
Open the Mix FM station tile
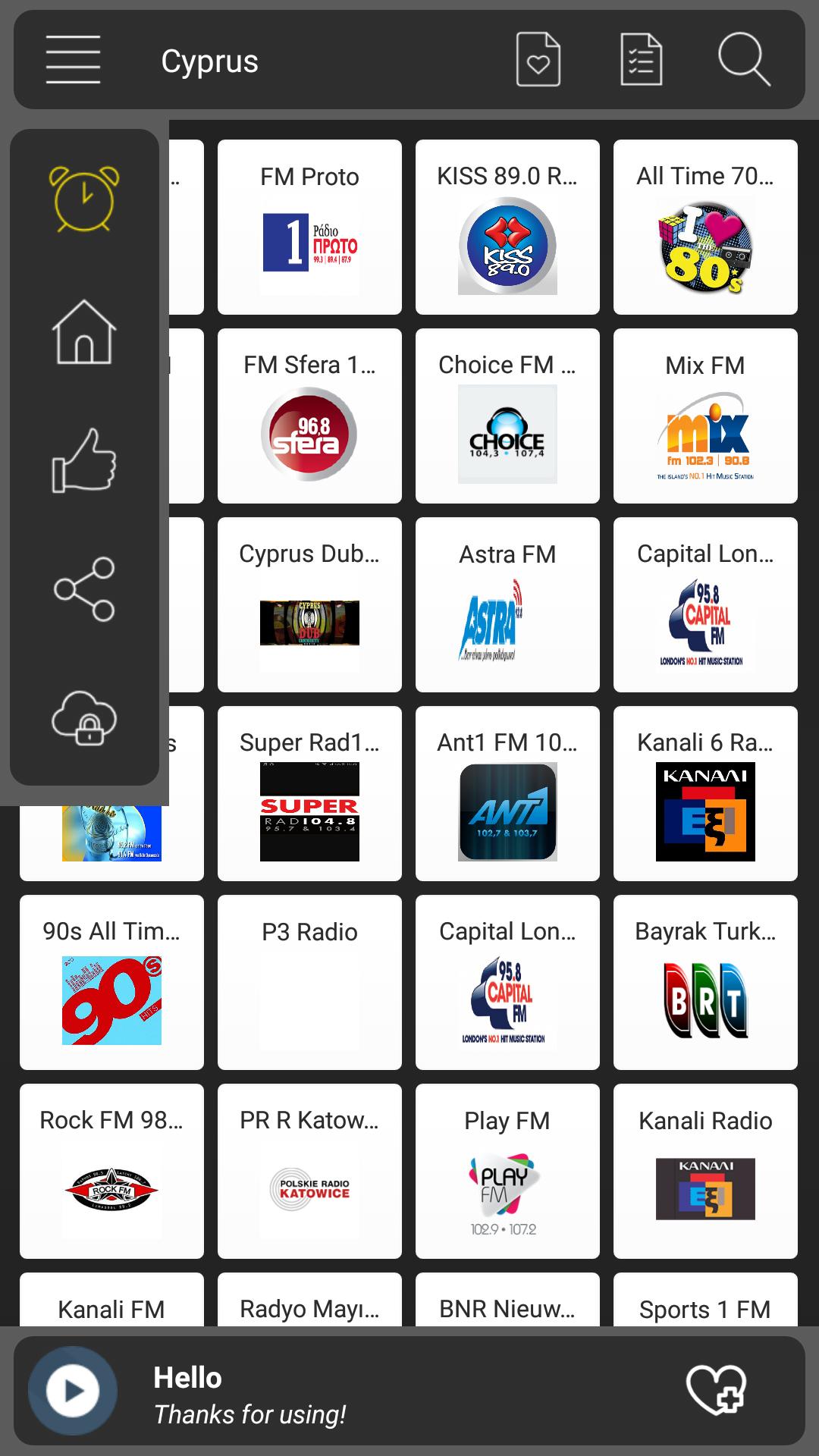tap(705, 416)
